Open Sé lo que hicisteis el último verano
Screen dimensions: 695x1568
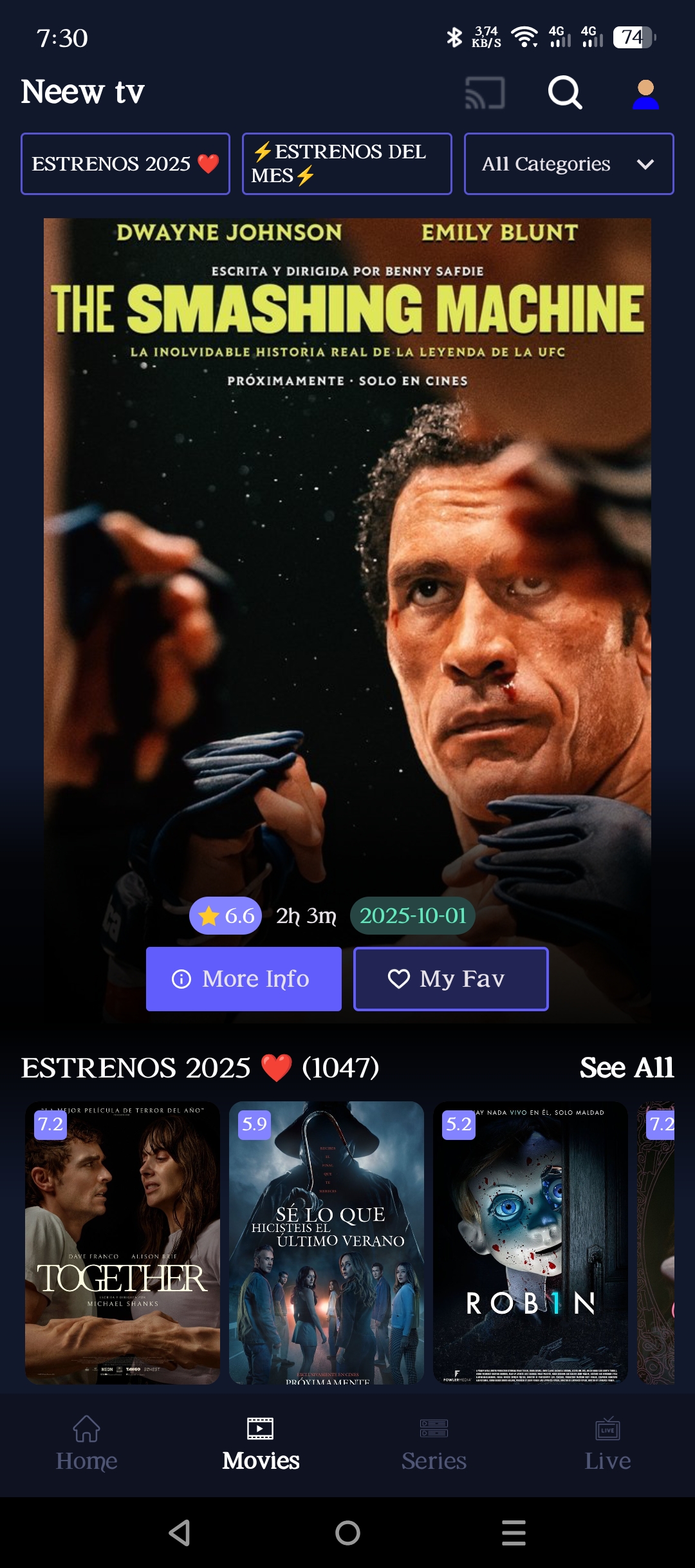(x=326, y=1242)
